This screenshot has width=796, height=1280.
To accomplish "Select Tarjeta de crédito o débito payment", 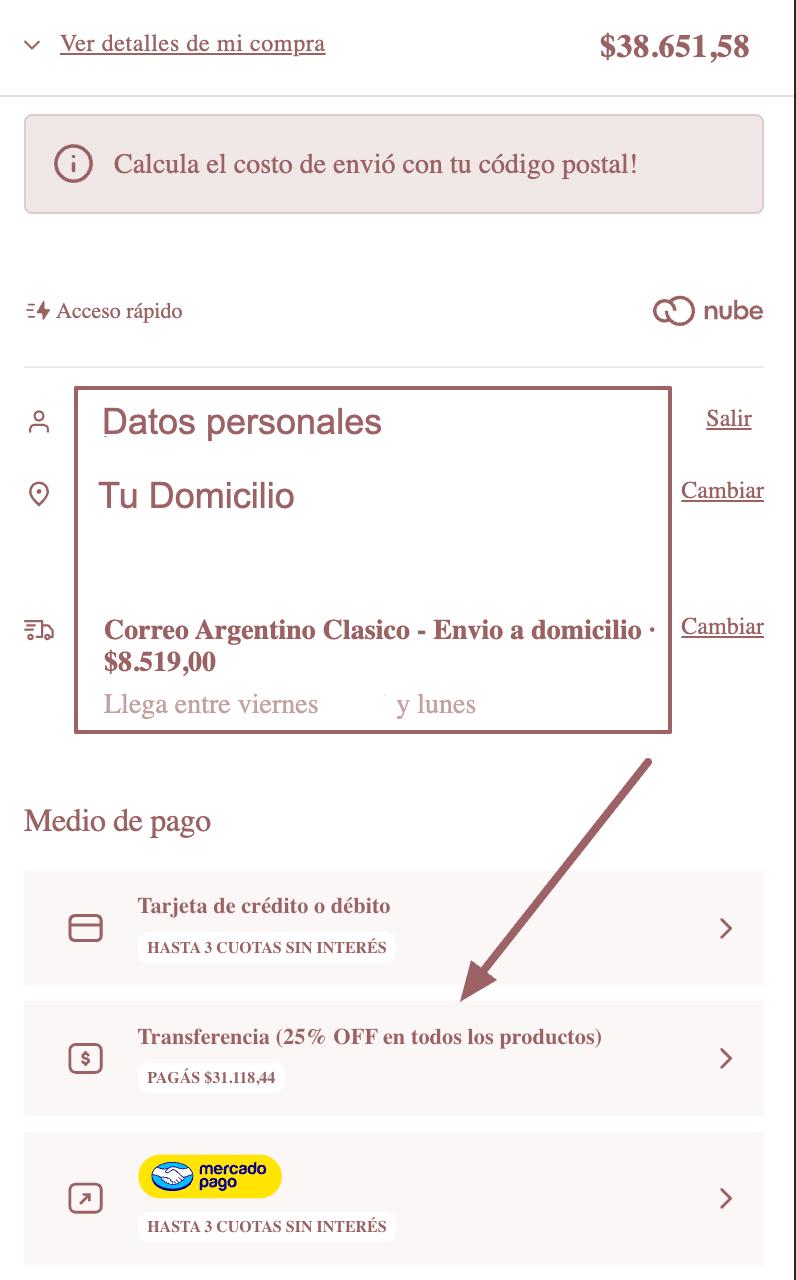I will [x=394, y=928].
